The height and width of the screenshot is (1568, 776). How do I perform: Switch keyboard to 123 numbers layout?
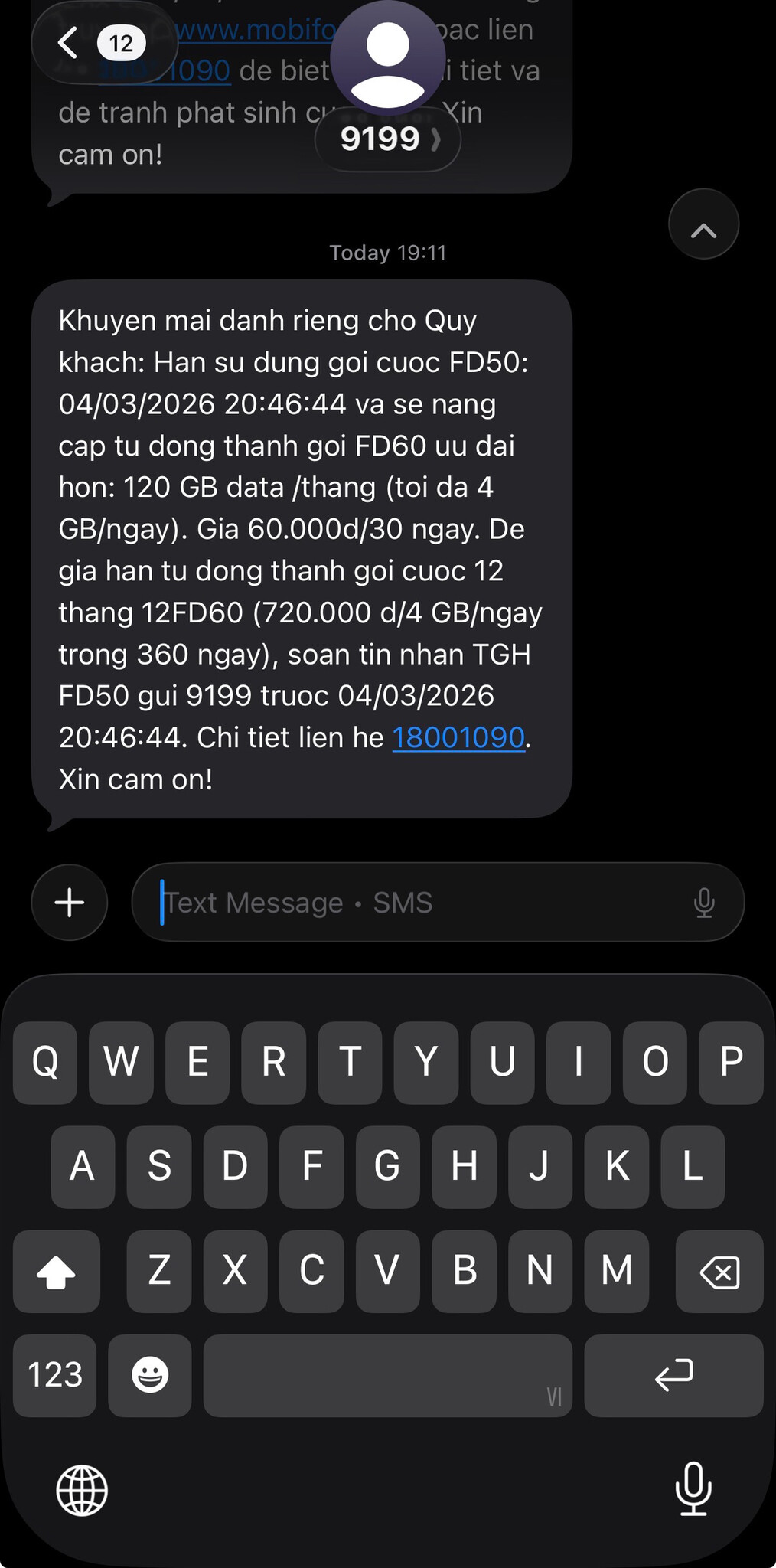(55, 1375)
